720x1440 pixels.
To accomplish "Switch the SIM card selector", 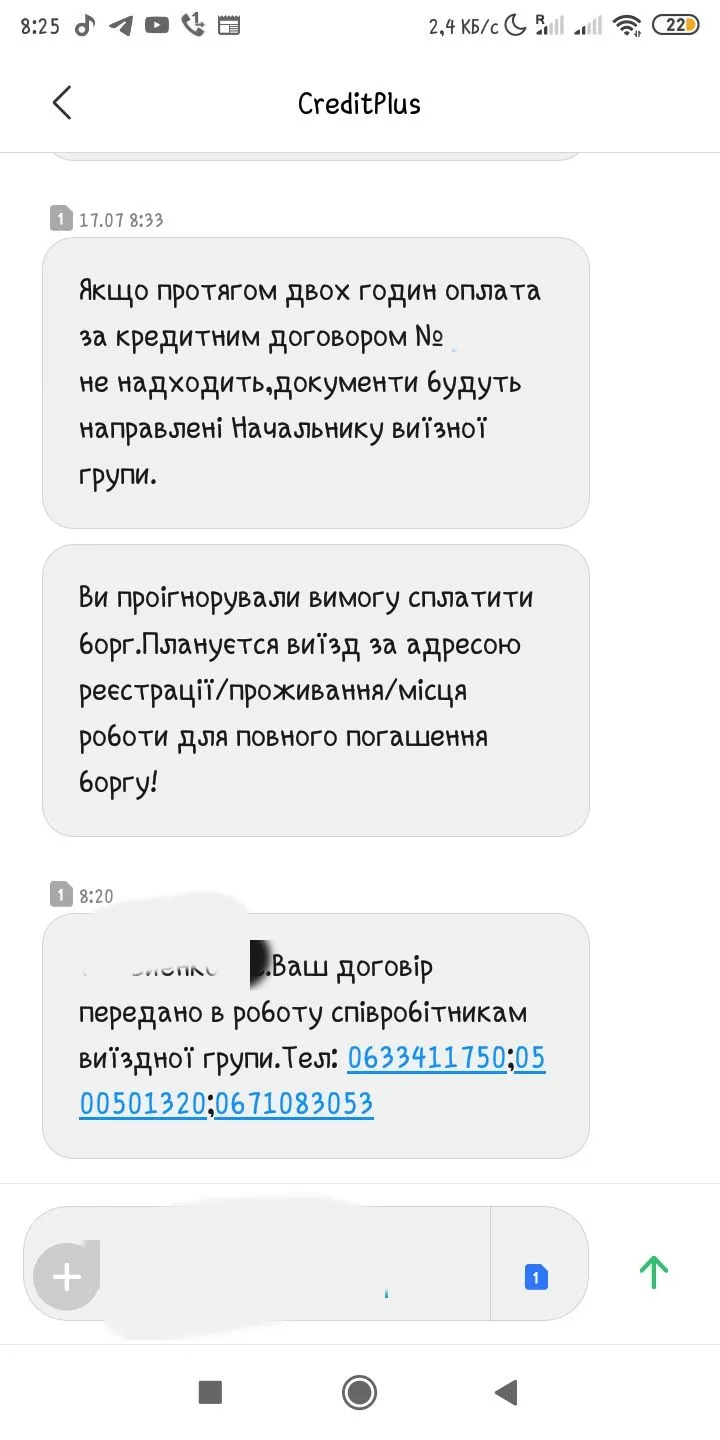I will [x=537, y=1277].
